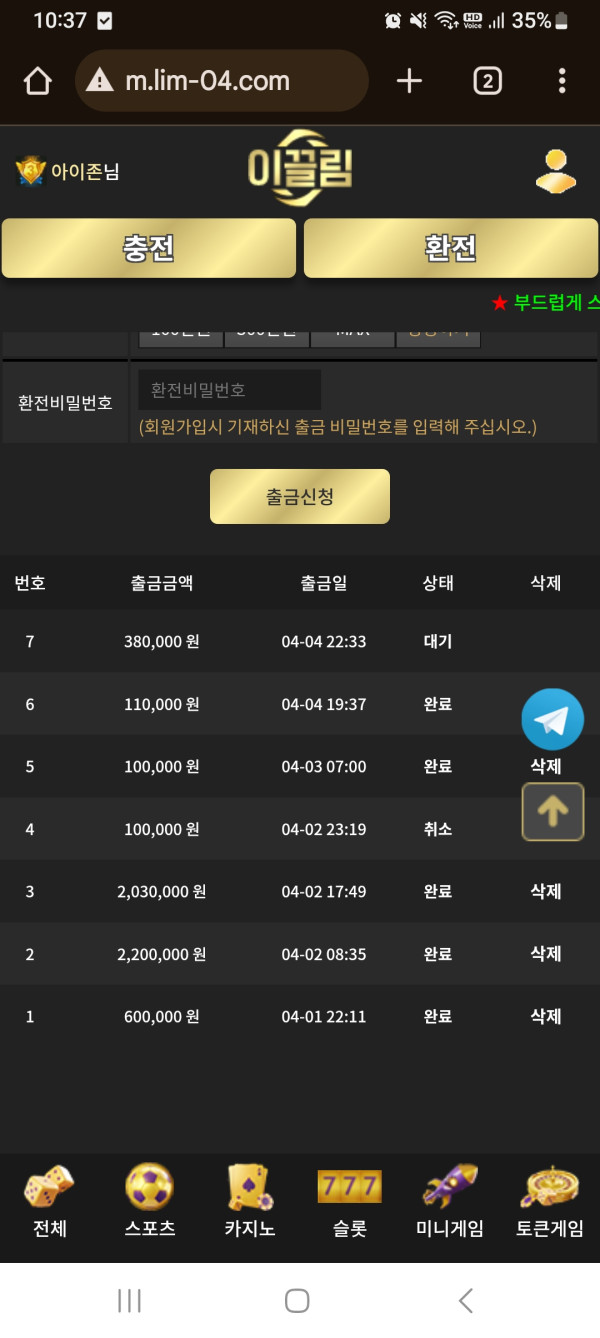
Task: Switch to the 전체 games tab
Action: pyautogui.click(x=49, y=1201)
